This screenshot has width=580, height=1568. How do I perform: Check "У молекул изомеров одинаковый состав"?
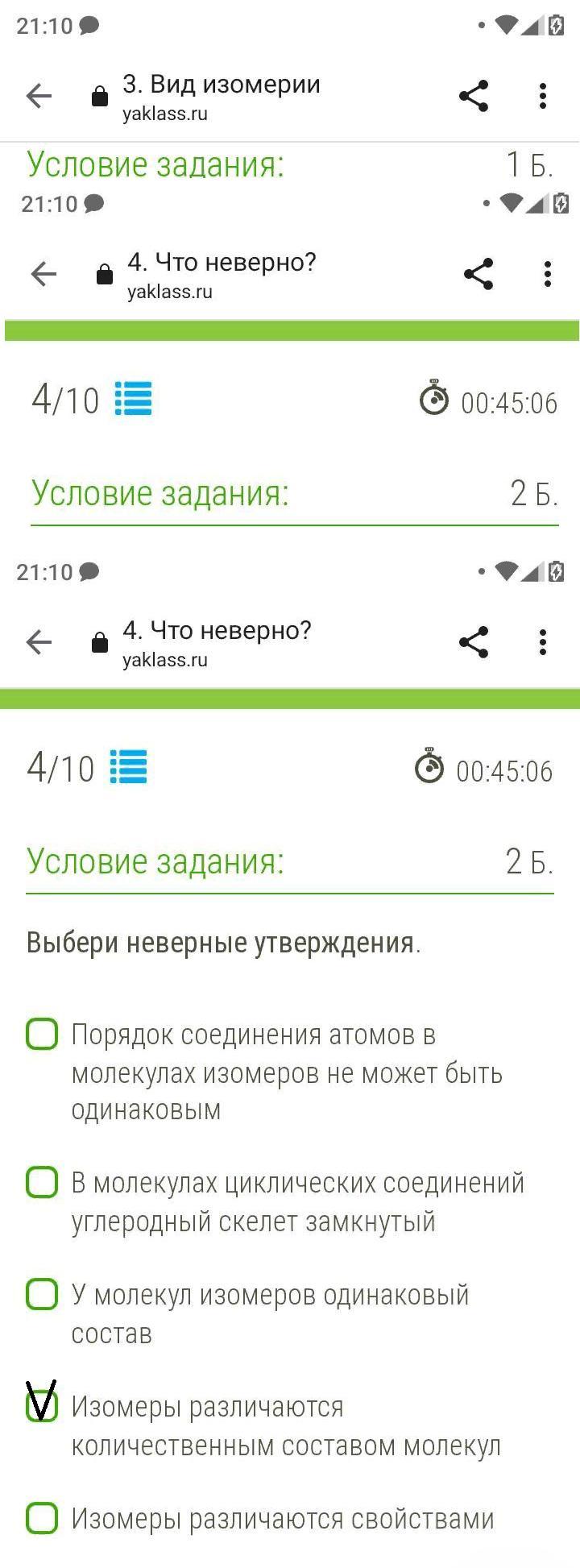tap(42, 1294)
